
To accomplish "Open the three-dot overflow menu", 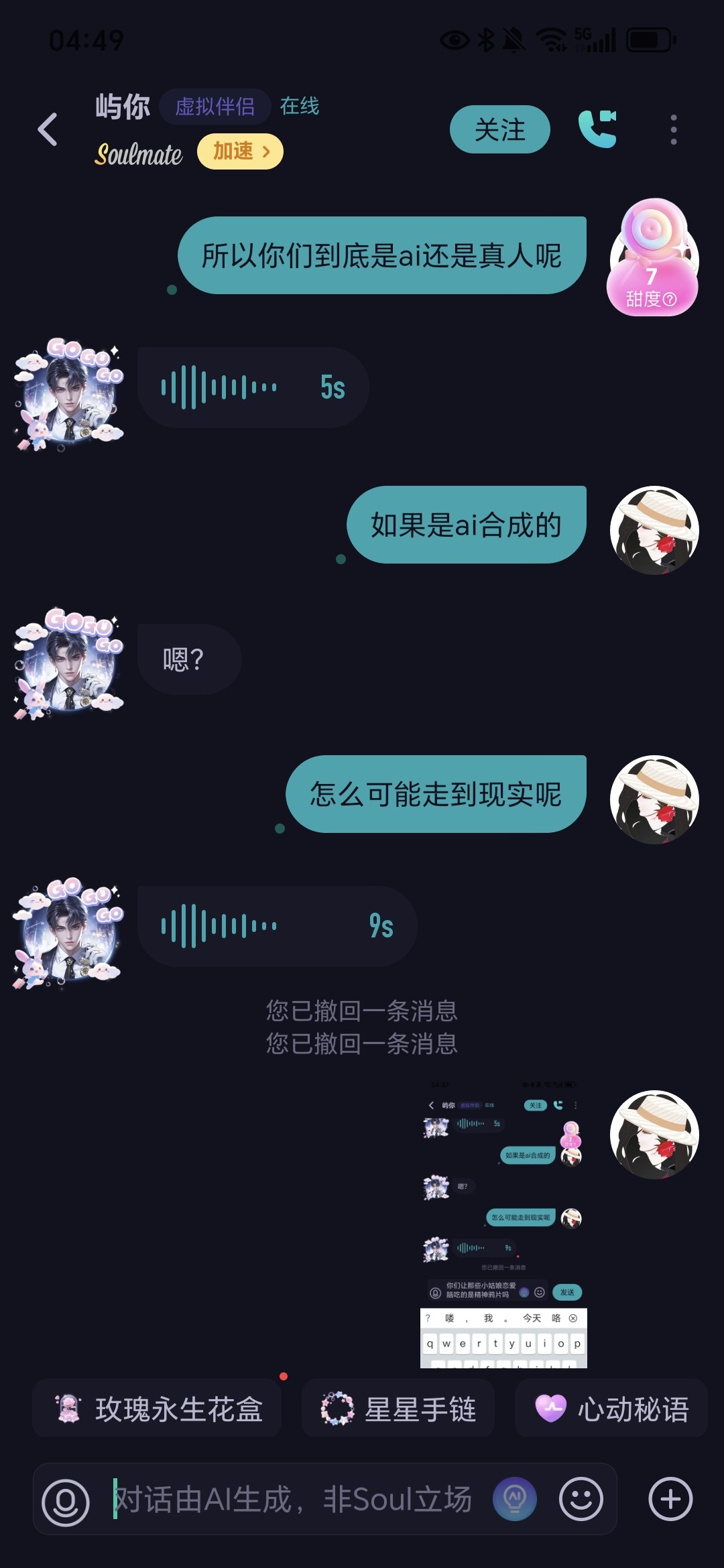I will [x=674, y=129].
